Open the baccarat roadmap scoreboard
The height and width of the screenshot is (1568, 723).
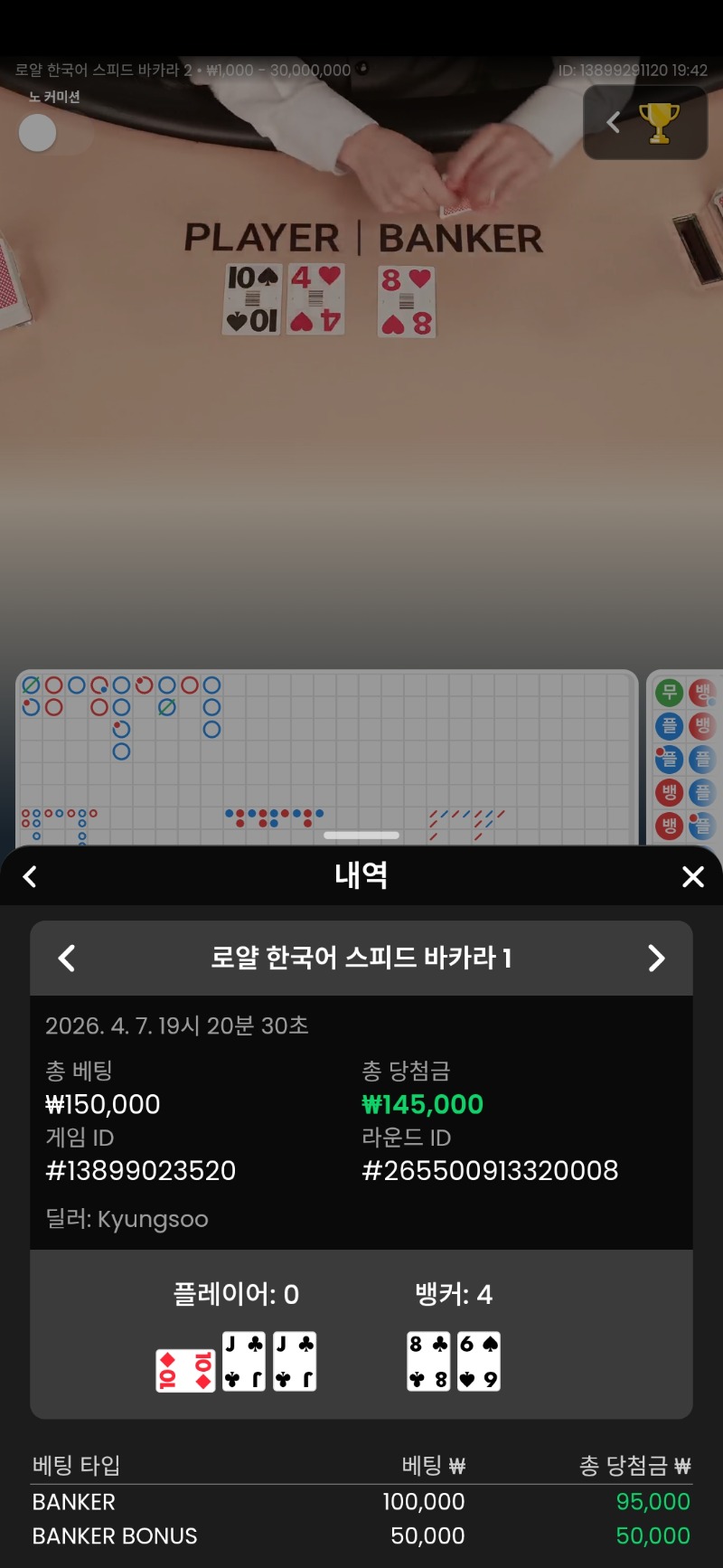(x=325, y=756)
